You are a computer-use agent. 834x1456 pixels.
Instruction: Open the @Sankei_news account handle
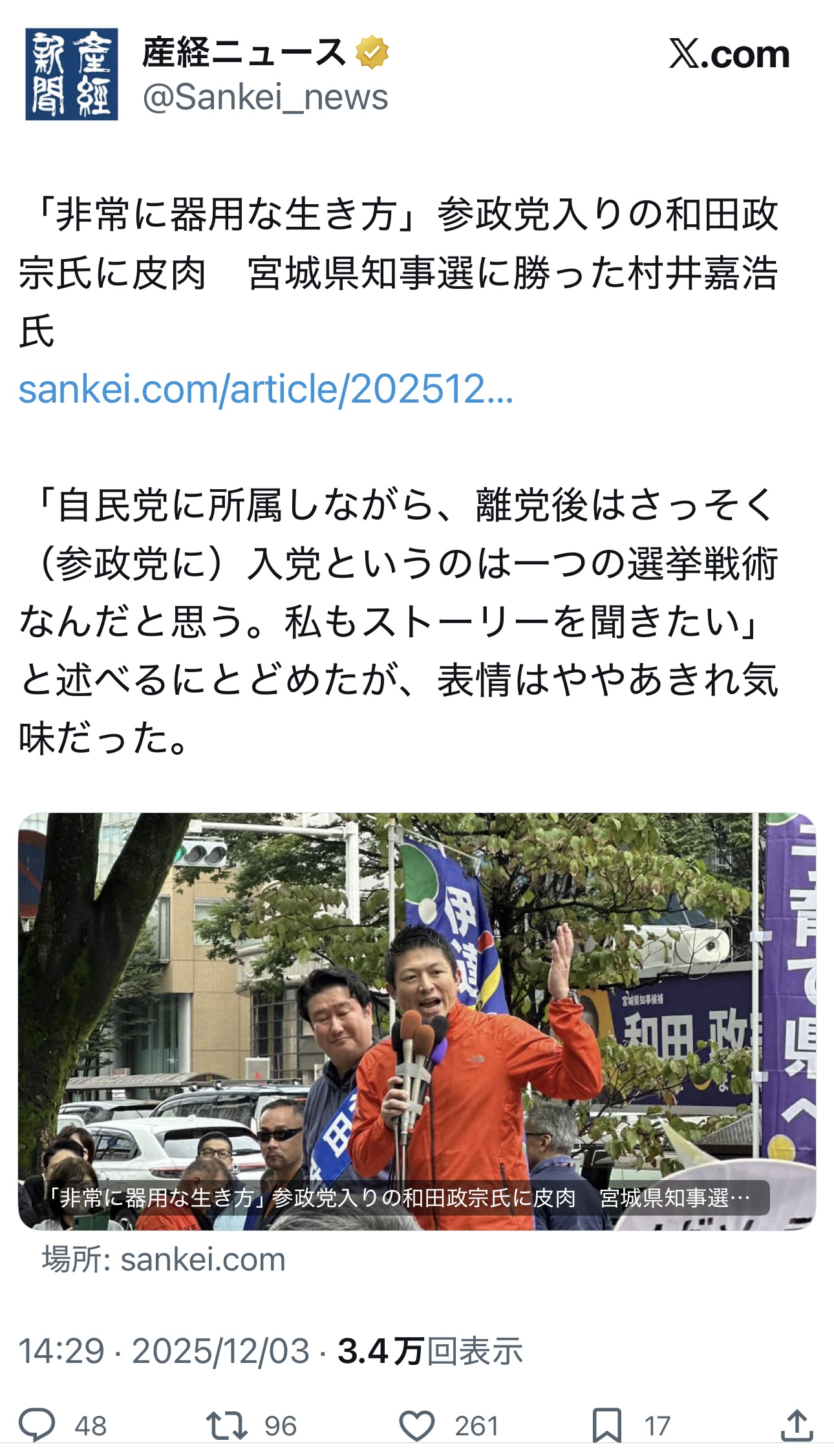[x=265, y=98]
